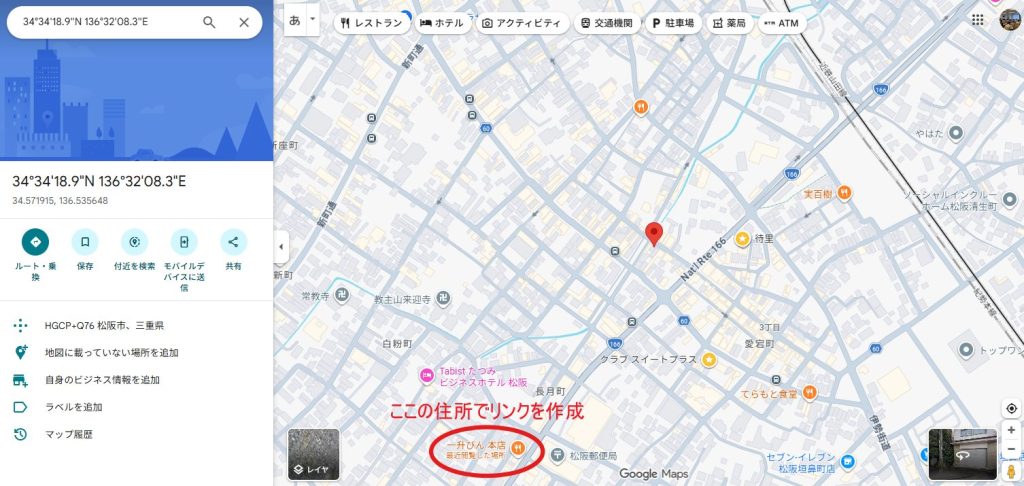Search nearby with 付近を検索
1024x486 pixels.
[x=134, y=242]
